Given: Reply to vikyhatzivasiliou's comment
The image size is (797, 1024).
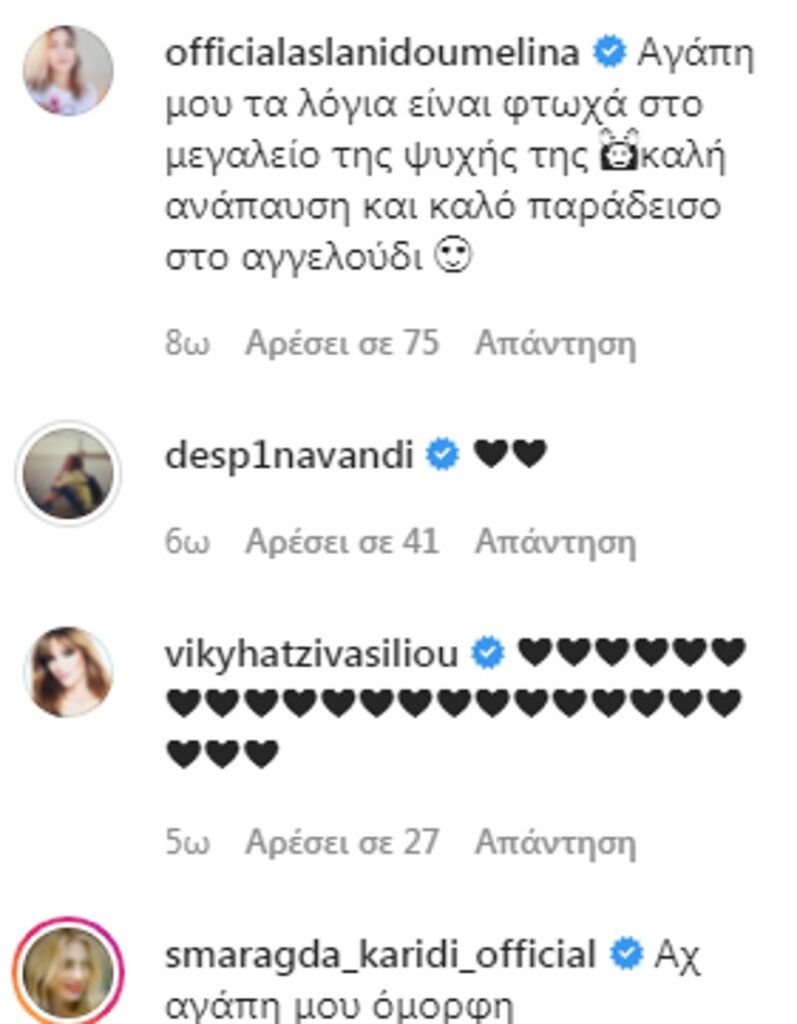Looking at the screenshot, I should click(555, 842).
